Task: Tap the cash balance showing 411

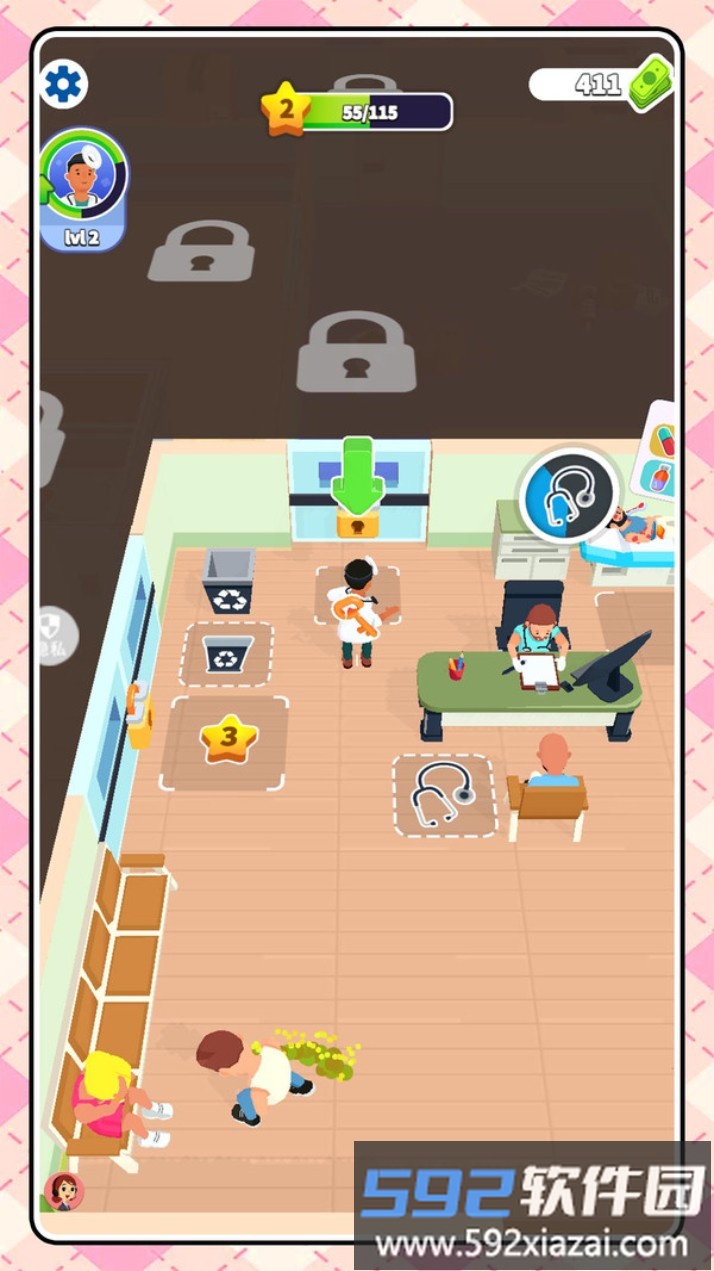Action: click(598, 84)
